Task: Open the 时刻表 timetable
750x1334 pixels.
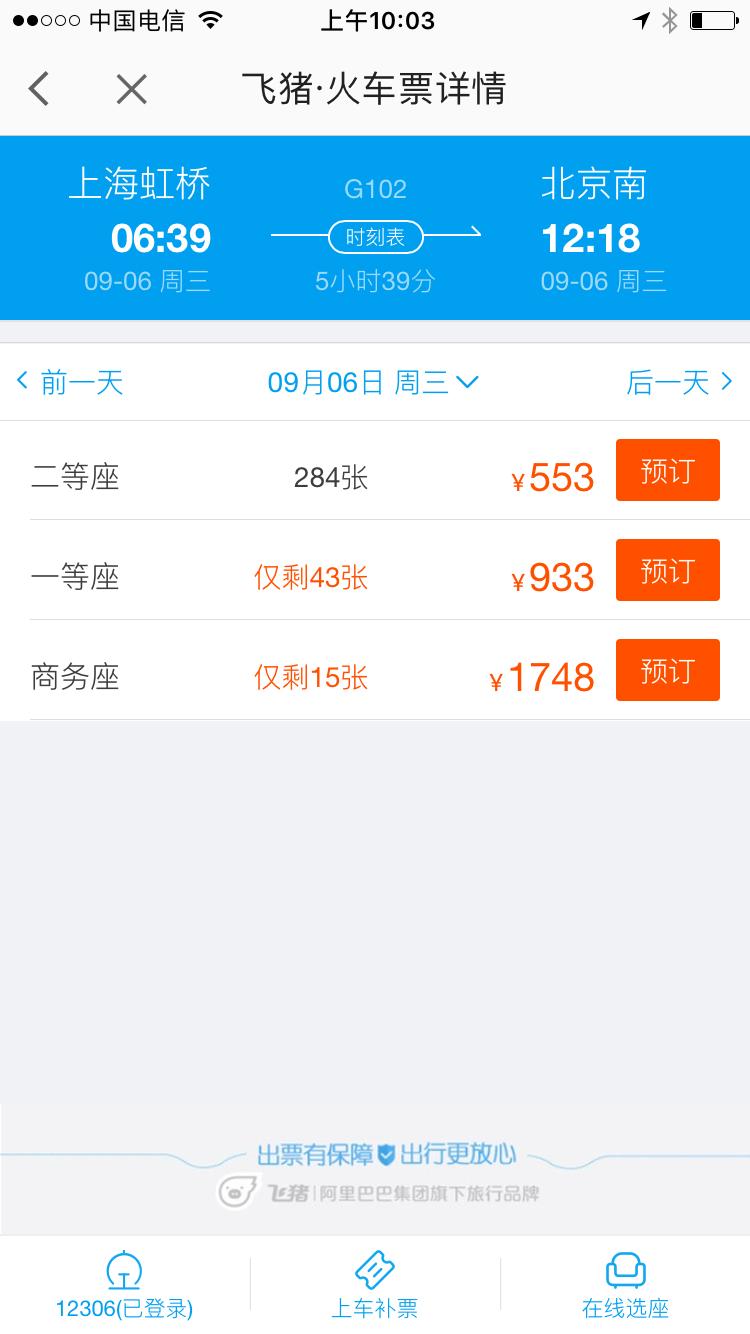Action: pos(375,237)
